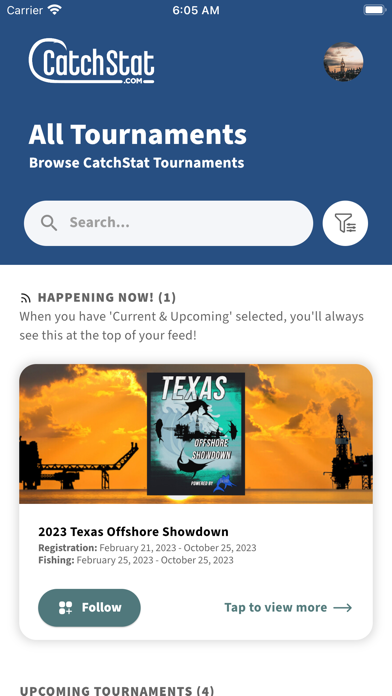Open the profile avatar

pos(343,62)
